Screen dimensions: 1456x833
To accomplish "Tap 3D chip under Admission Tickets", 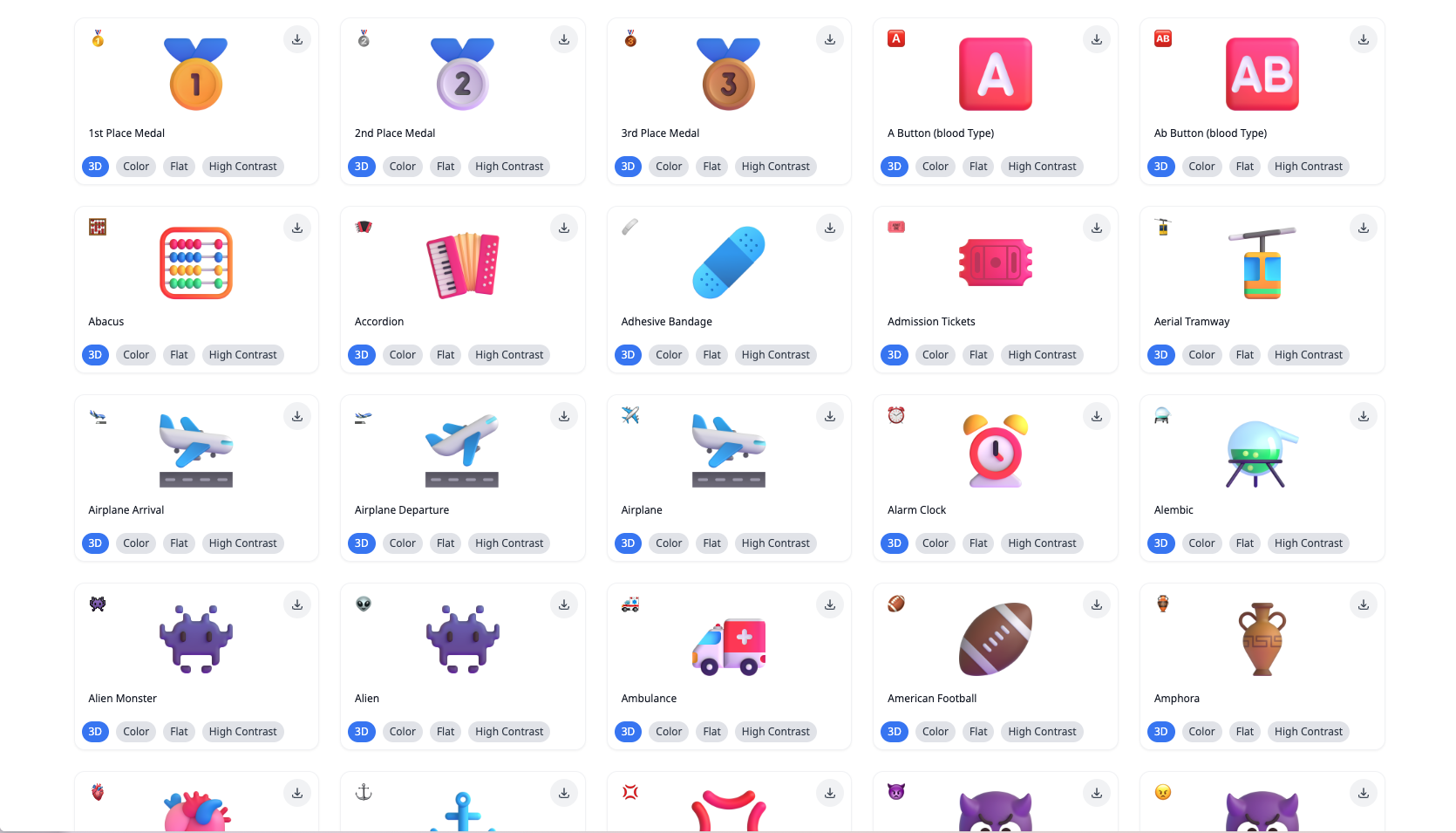I will 894,355.
